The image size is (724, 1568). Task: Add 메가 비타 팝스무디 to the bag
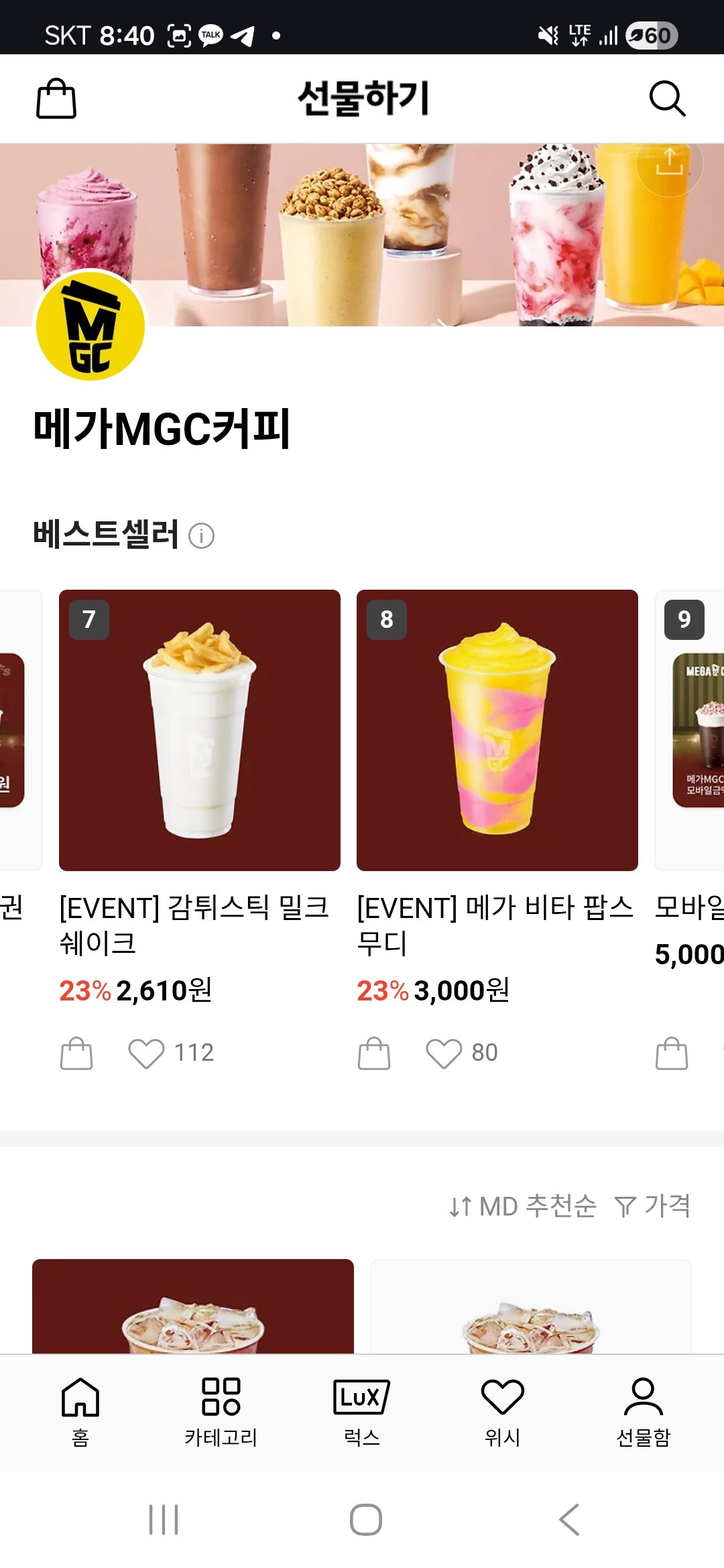(x=374, y=1053)
